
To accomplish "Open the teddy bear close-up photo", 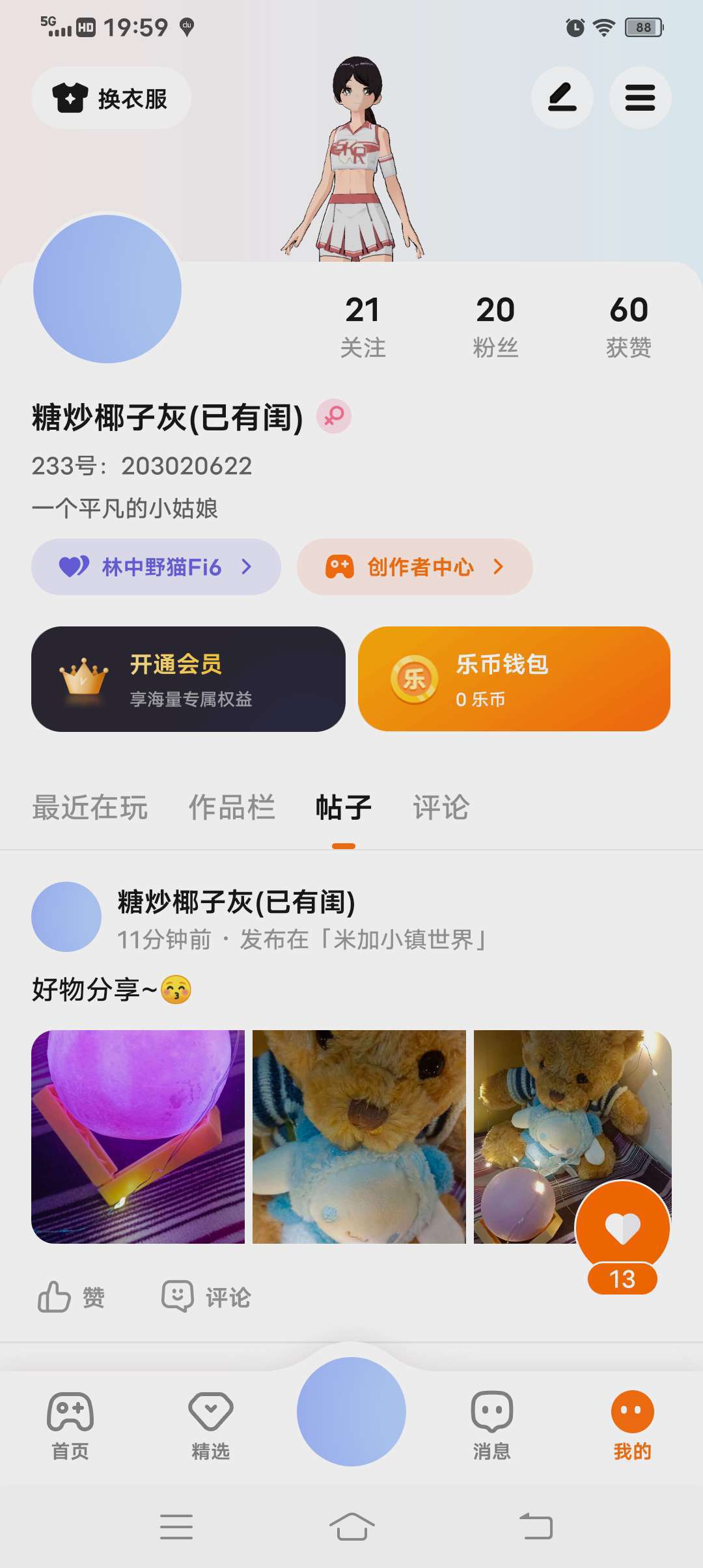I will coord(359,1137).
